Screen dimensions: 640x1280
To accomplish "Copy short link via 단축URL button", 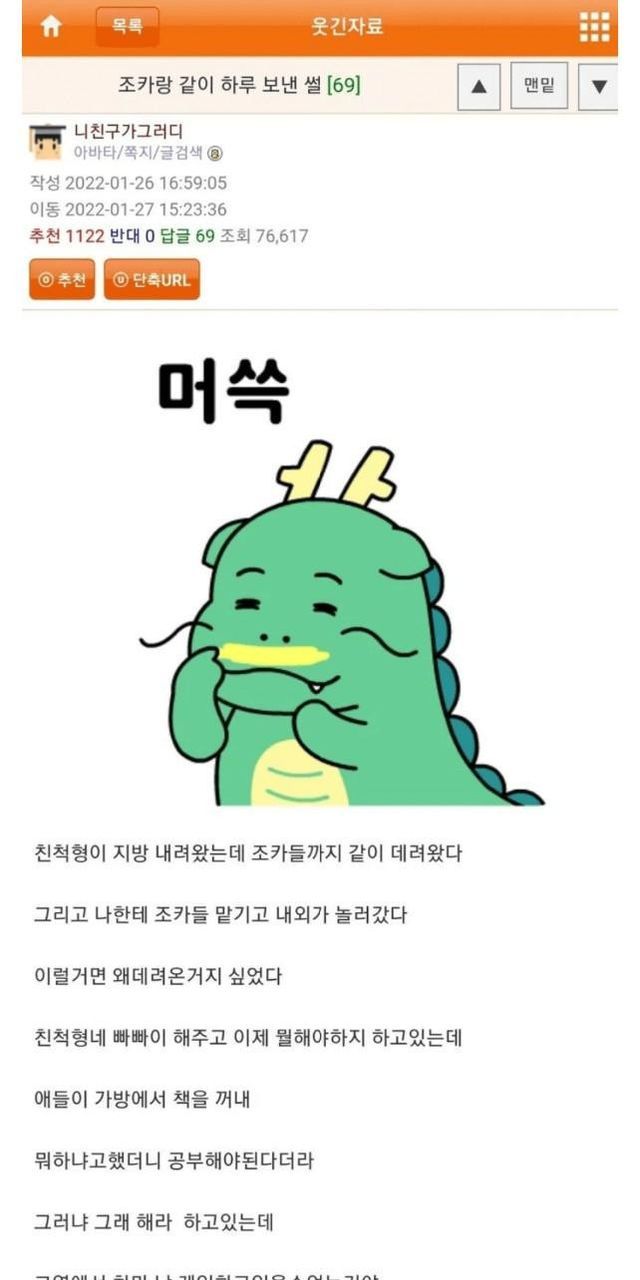I will pyautogui.click(x=152, y=280).
